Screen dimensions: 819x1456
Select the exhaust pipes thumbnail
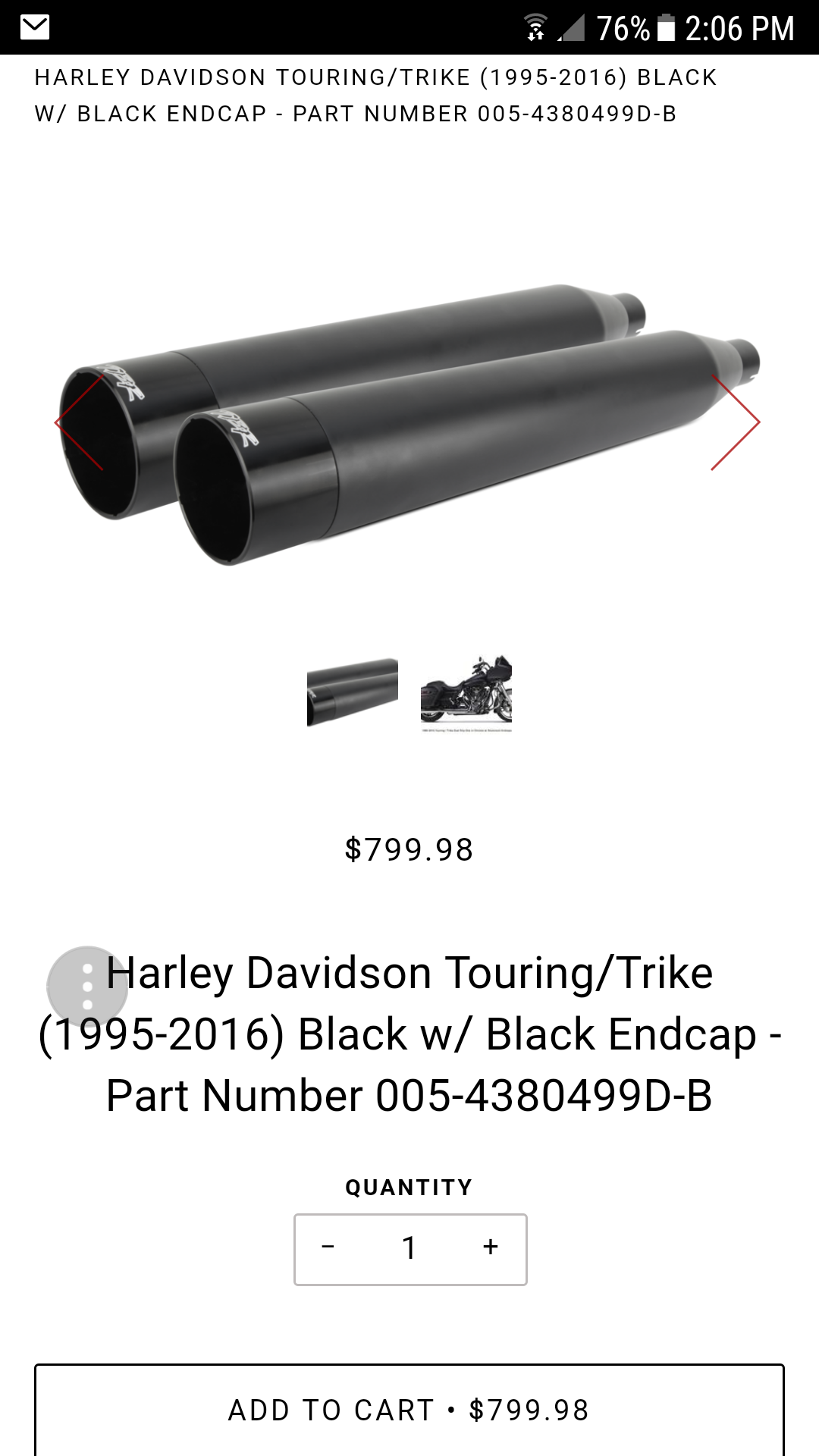click(x=353, y=692)
